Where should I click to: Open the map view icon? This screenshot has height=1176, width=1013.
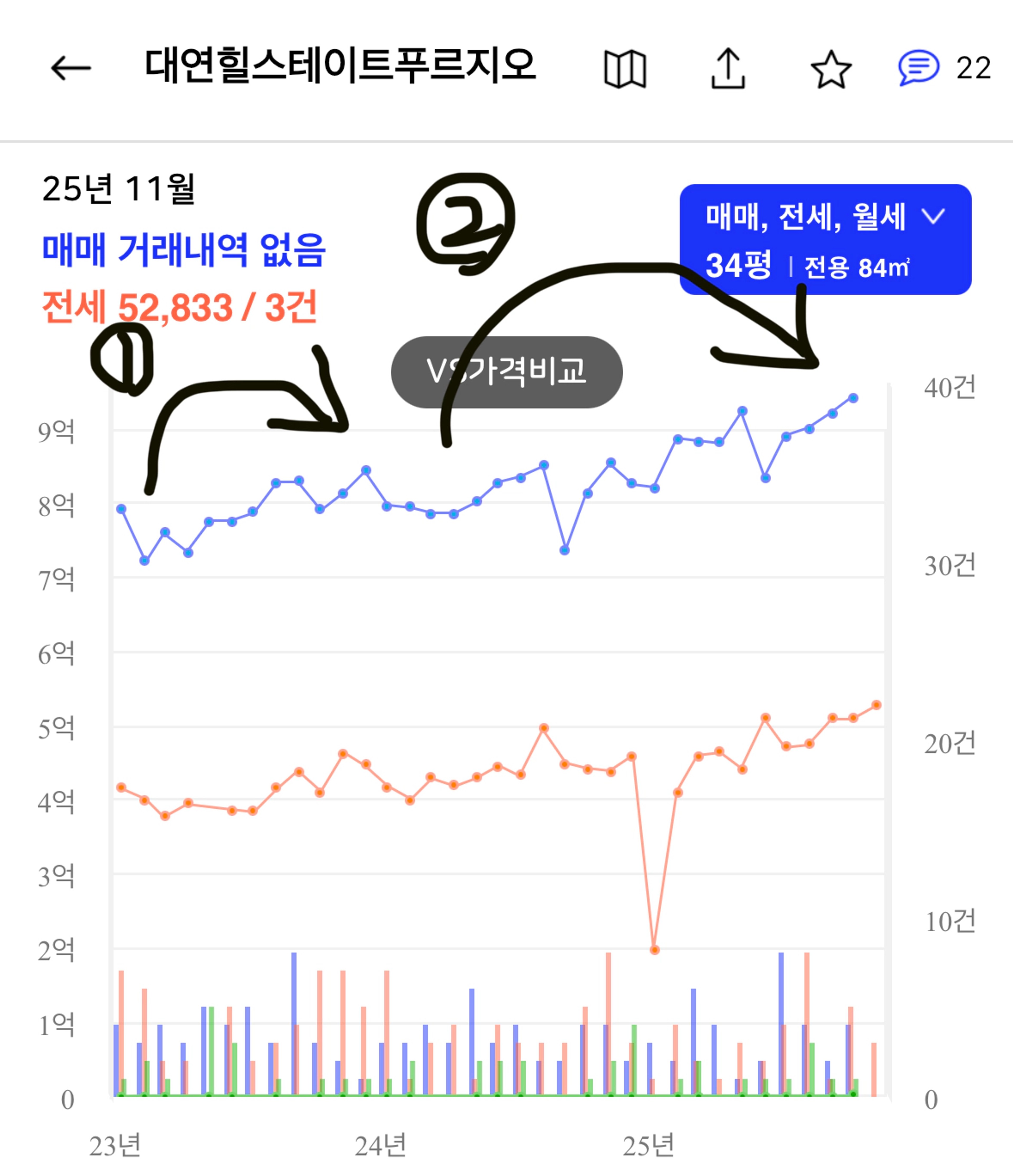tap(625, 68)
